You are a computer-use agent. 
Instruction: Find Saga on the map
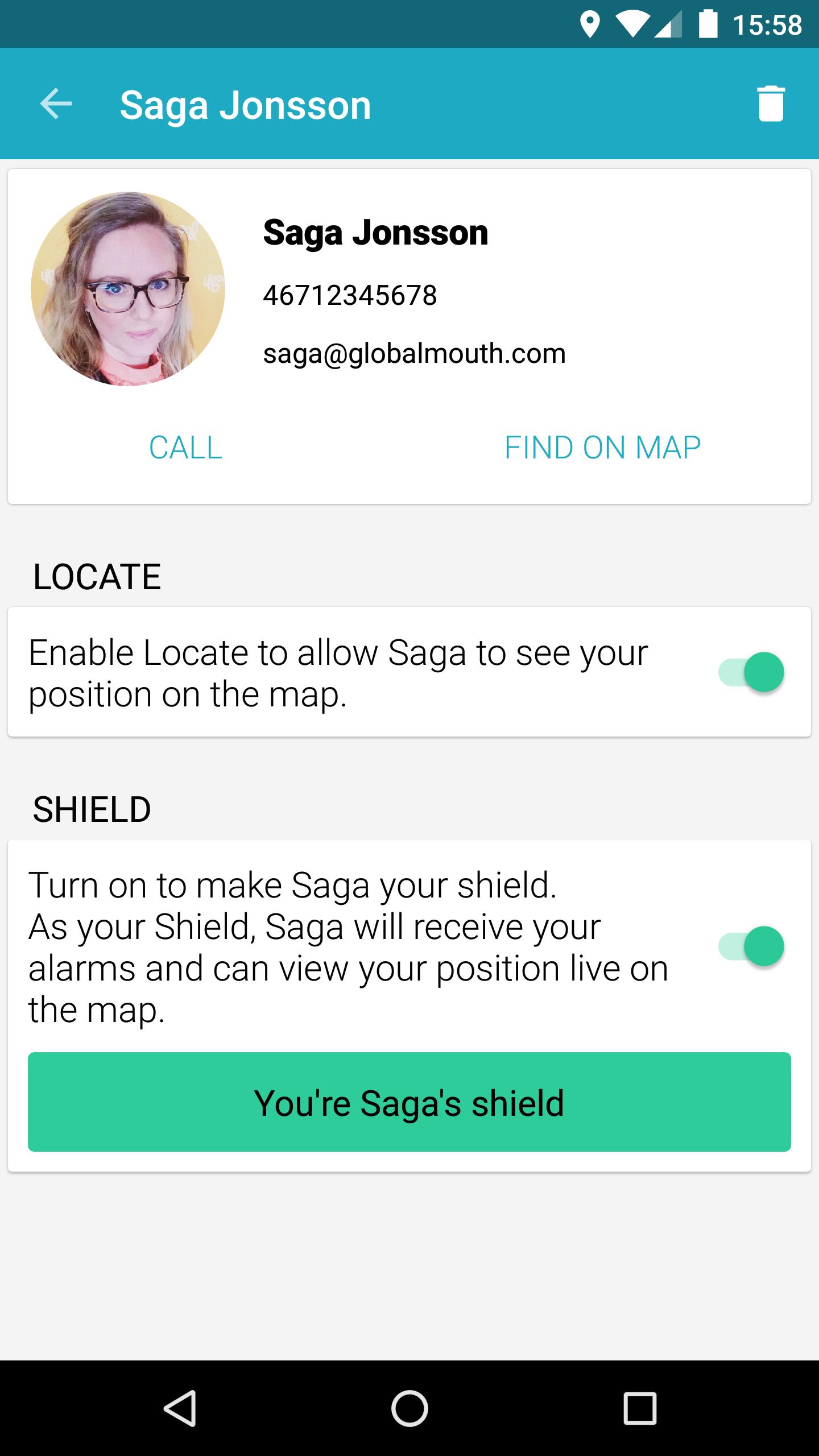tap(602, 448)
